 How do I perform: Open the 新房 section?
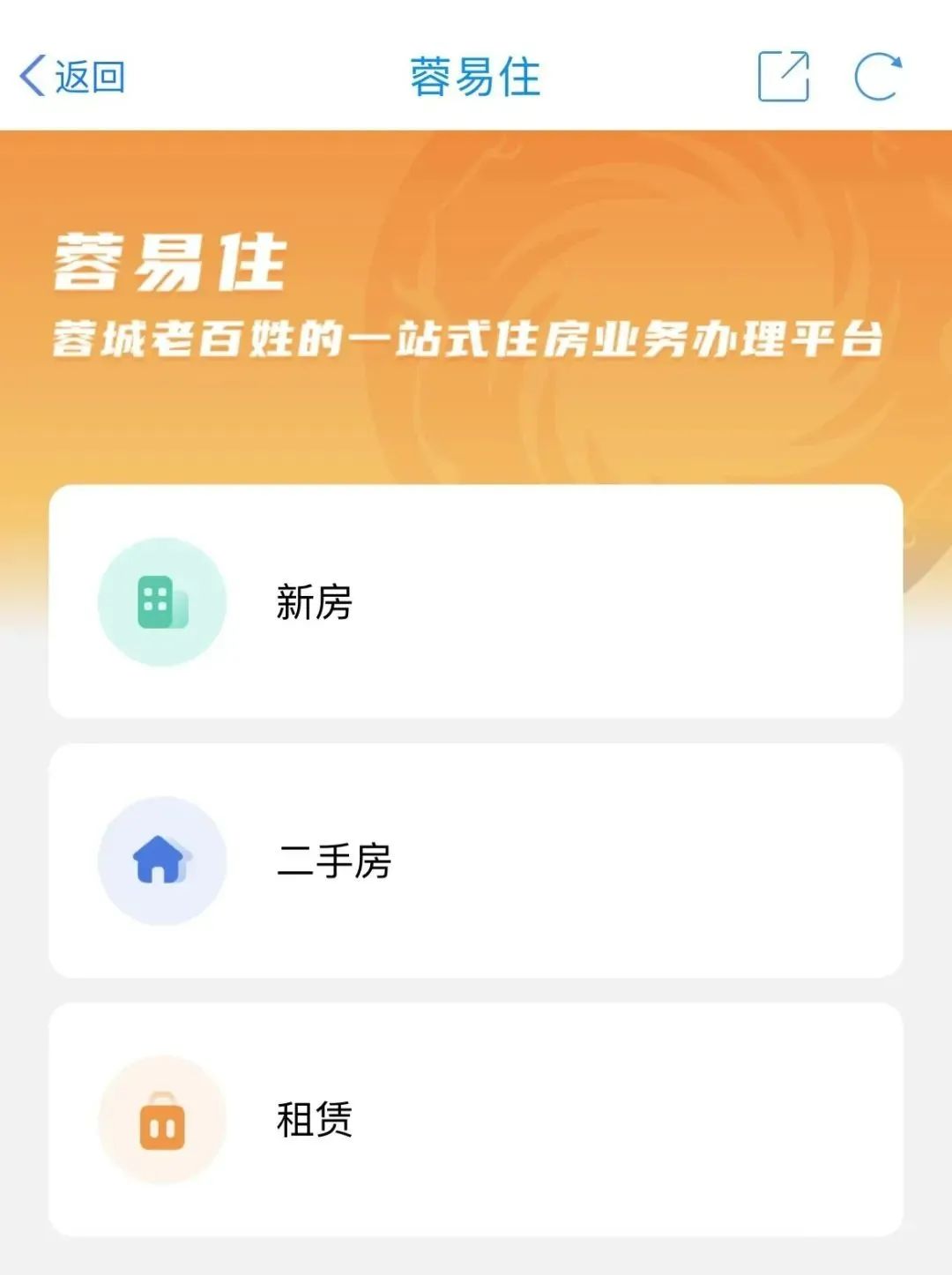tap(476, 601)
